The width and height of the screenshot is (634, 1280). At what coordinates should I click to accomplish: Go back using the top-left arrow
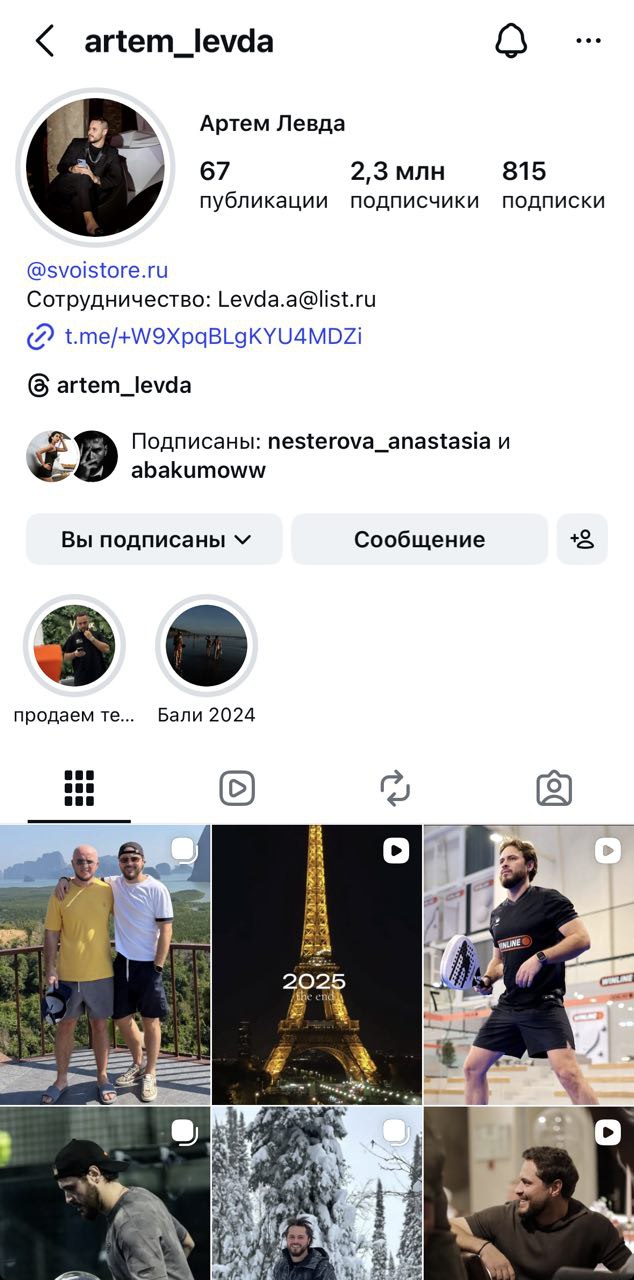(x=45, y=41)
